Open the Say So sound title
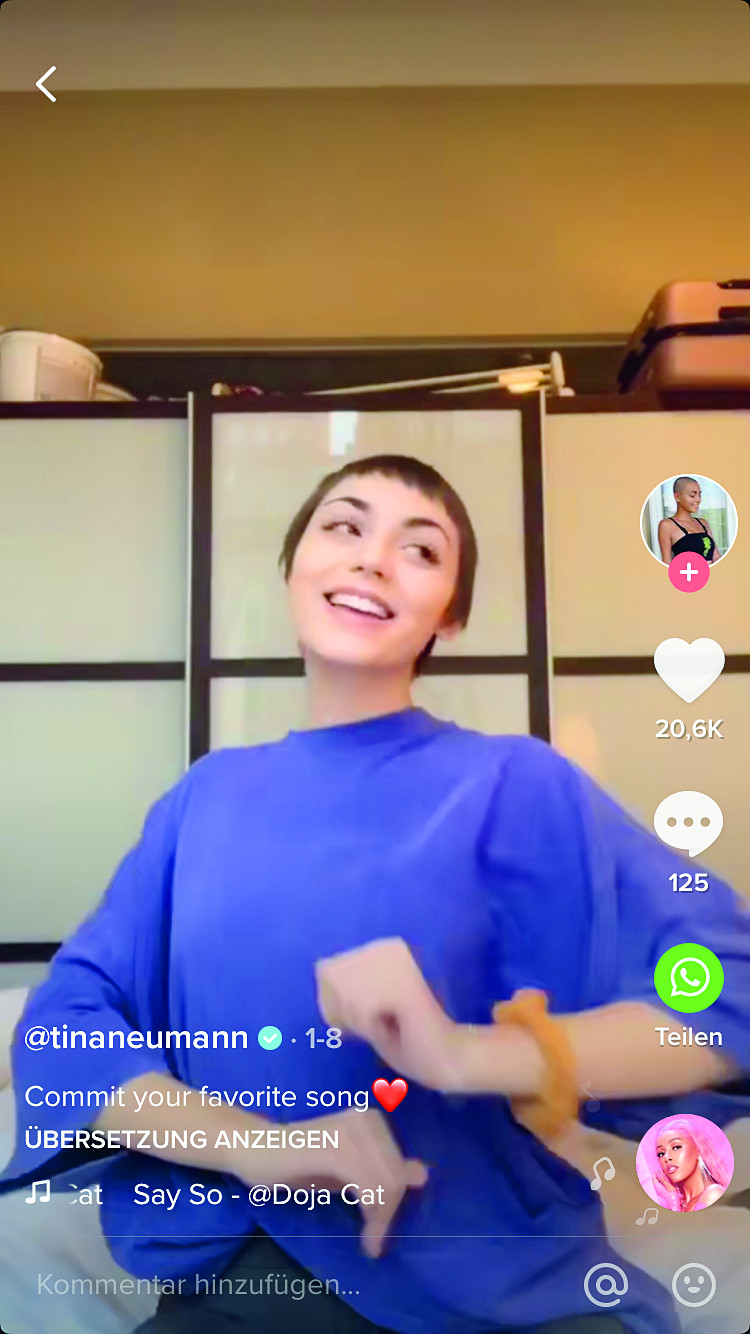This screenshot has width=750, height=1334. click(x=258, y=1194)
